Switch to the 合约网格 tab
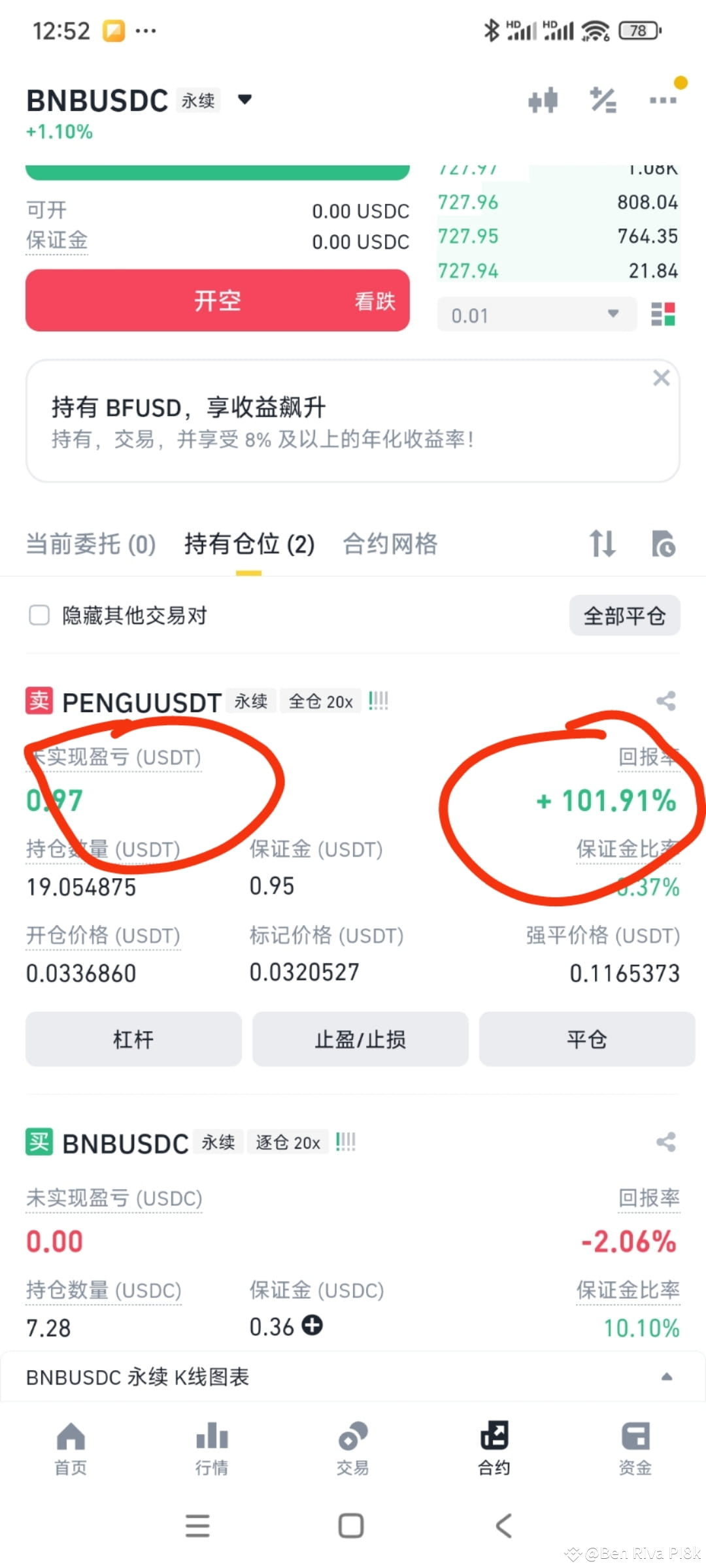 click(x=390, y=544)
